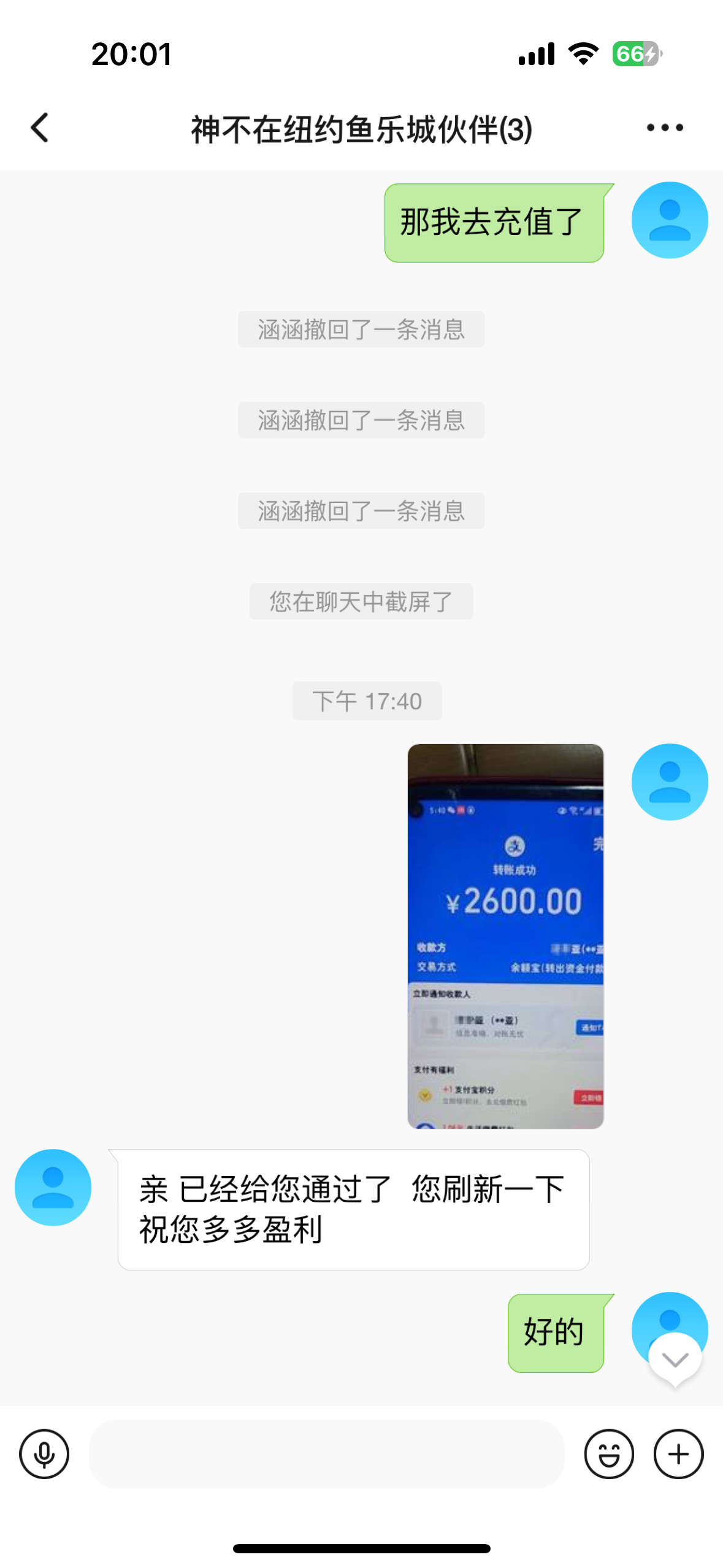Open the plus attachment menu
The width and height of the screenshot is (723, 1568).
[x=678, y=1453]
